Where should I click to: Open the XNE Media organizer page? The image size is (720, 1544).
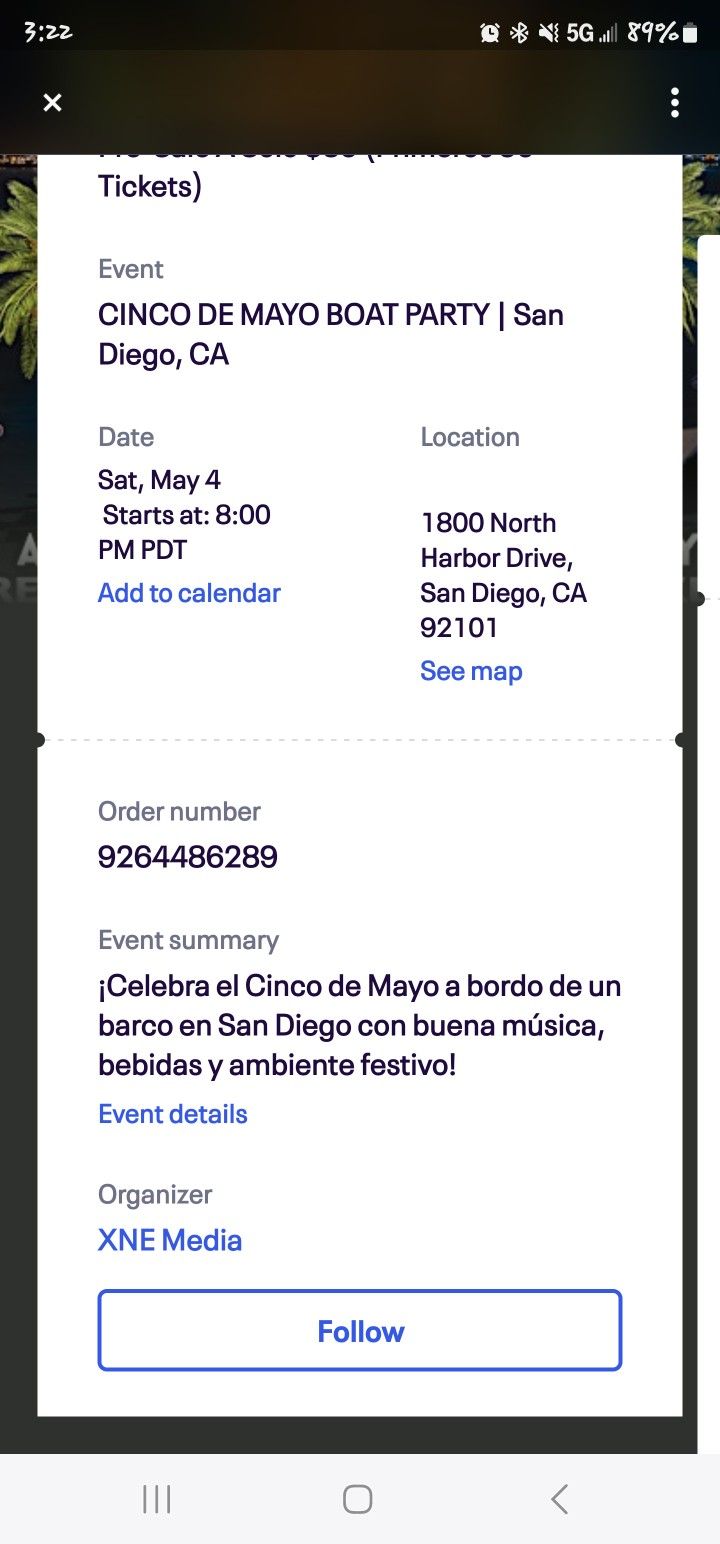click(169, 1240)
